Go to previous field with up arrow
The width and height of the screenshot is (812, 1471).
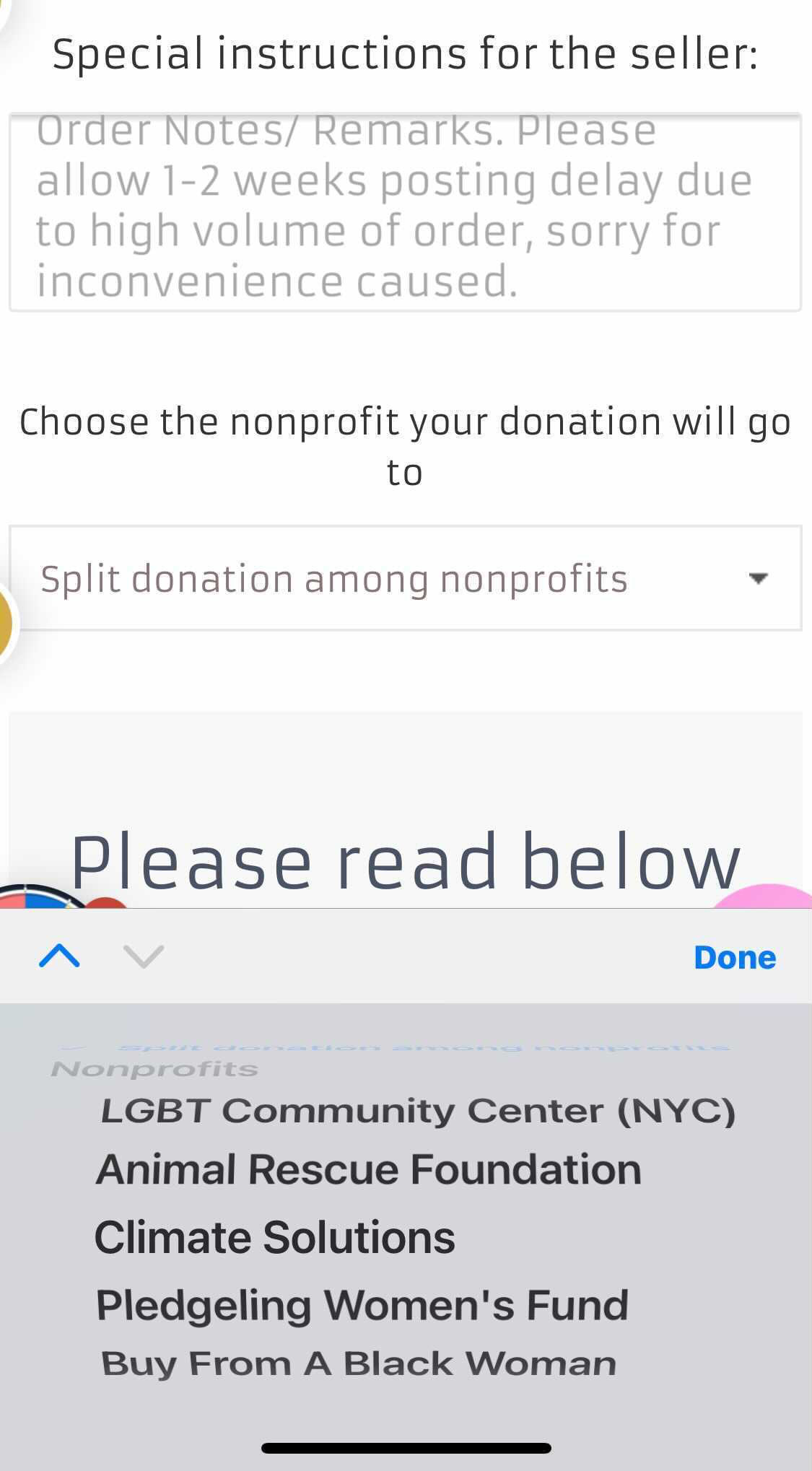(x=59, y=956)
